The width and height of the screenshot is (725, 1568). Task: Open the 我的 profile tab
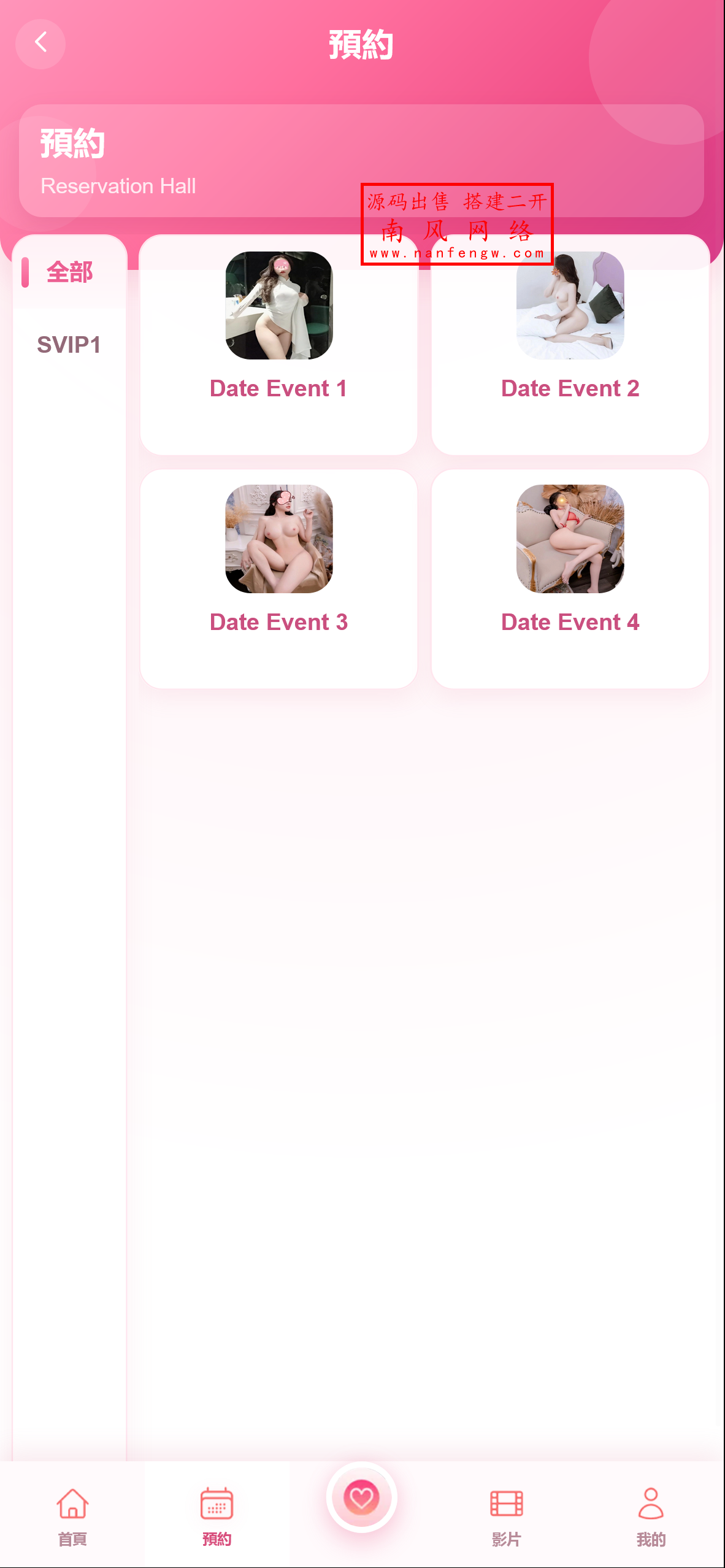651,1515
